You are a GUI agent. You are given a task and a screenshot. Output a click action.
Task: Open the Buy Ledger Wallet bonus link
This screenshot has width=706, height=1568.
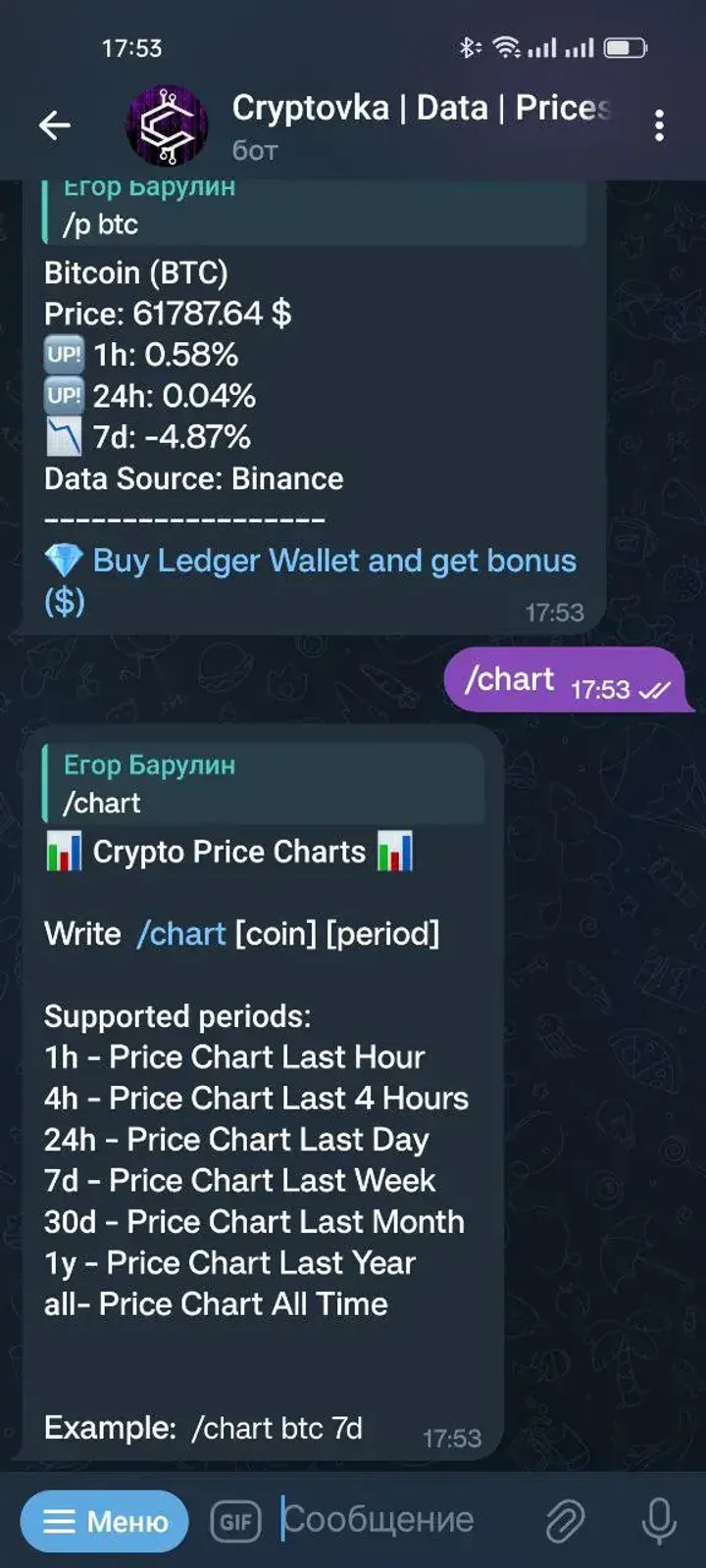[333, 560]
